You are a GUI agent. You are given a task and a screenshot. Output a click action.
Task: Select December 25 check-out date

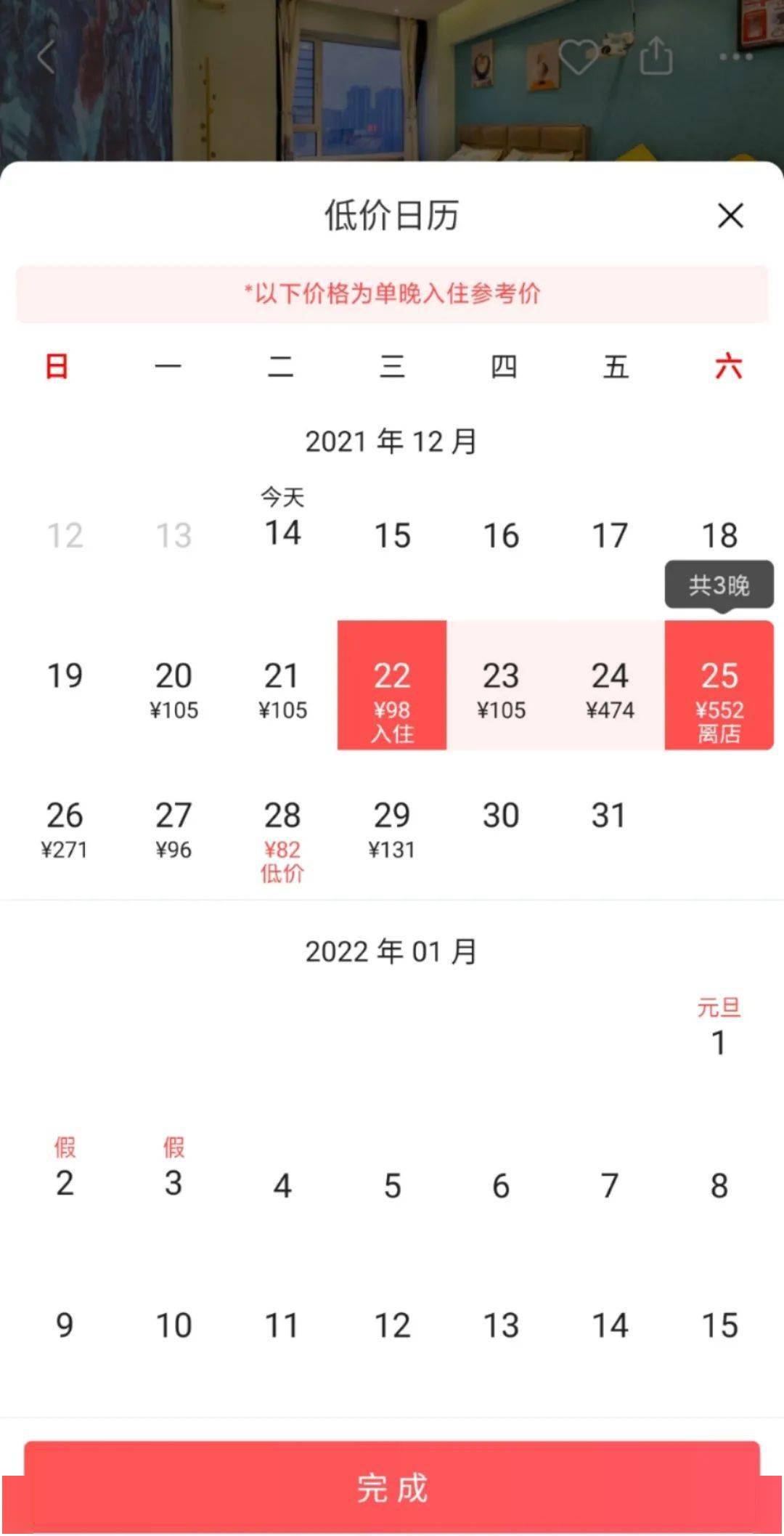point(719,686)
